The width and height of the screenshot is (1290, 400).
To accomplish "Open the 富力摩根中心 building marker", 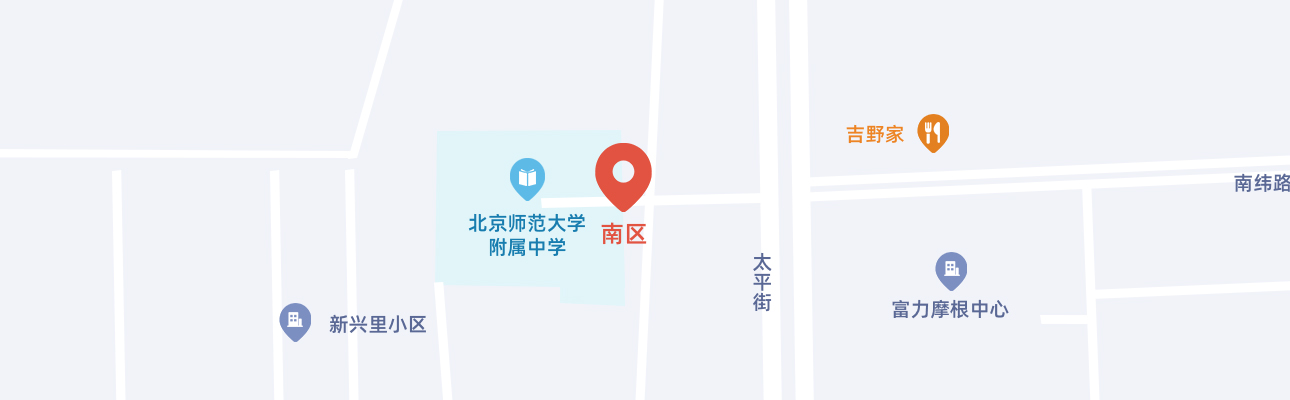I will click(x=951, y=269).
